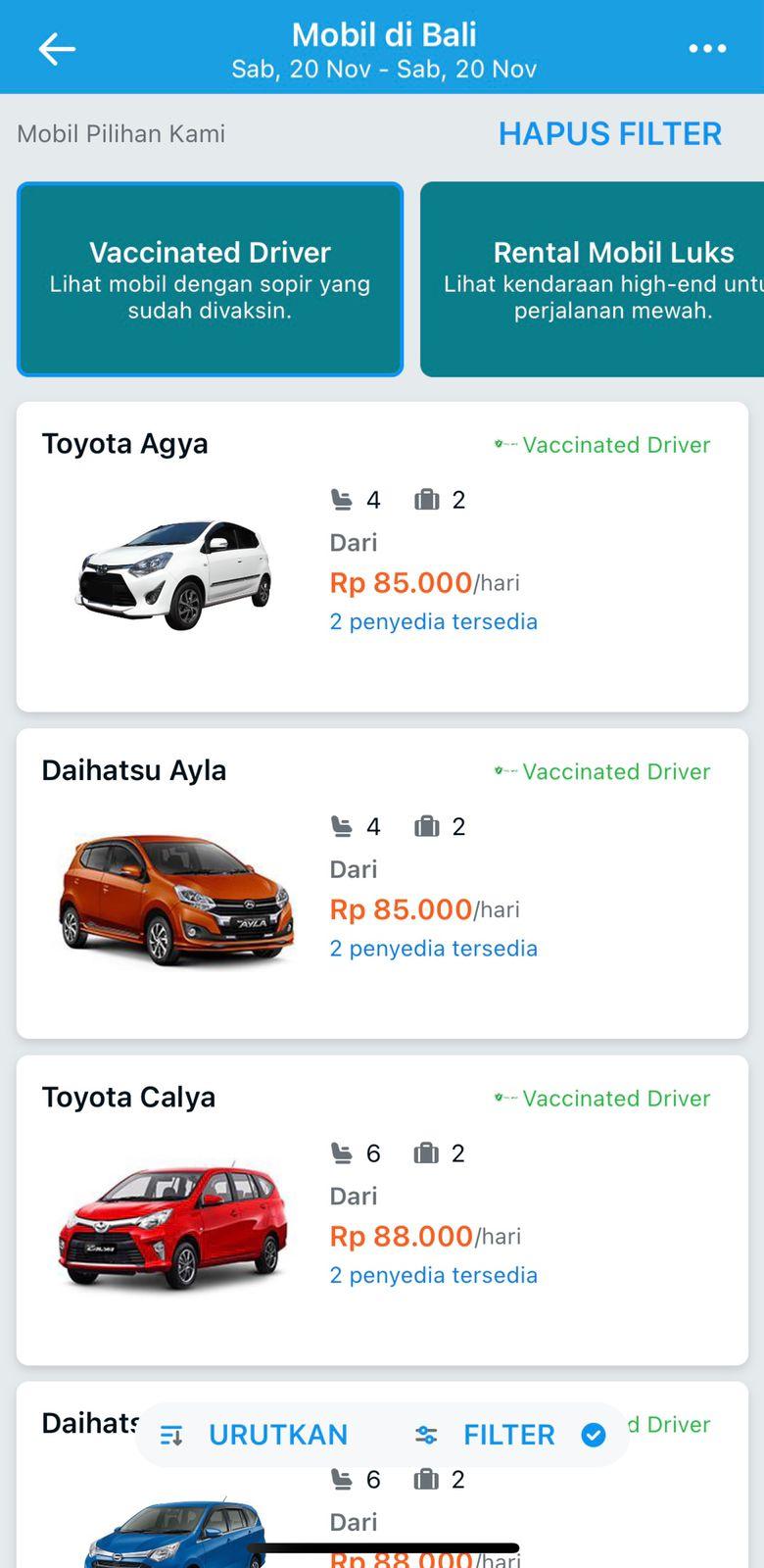Click the sort icon beside URUTKAN
Screen dimensions: 764x1568
click(172, 1434)
